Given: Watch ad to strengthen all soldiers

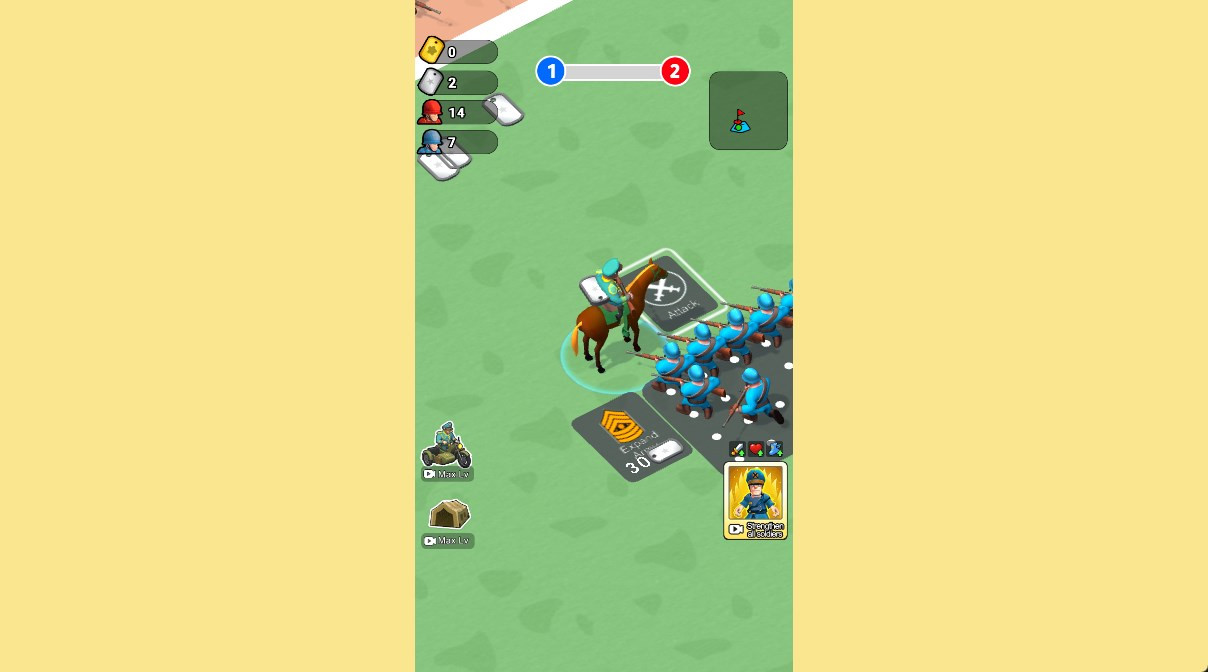Looking at the screenshot, I should (x=755, y=500).
